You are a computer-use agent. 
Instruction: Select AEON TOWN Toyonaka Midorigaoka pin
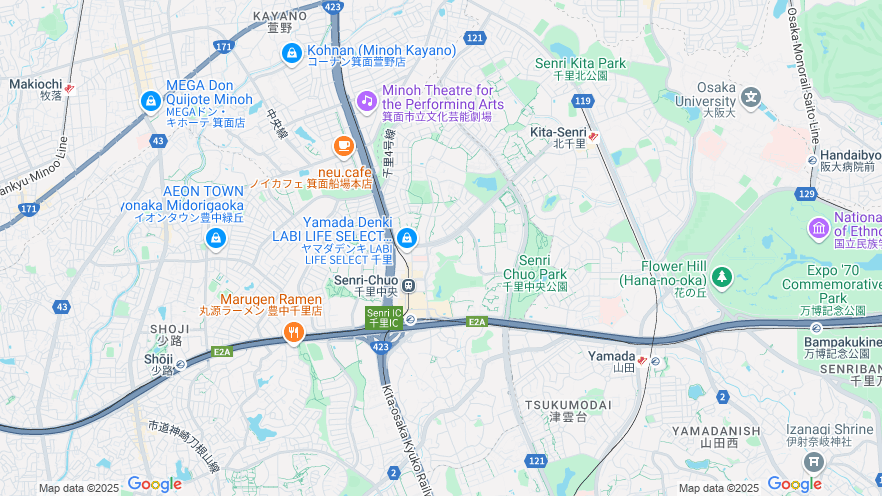point(214,238)
